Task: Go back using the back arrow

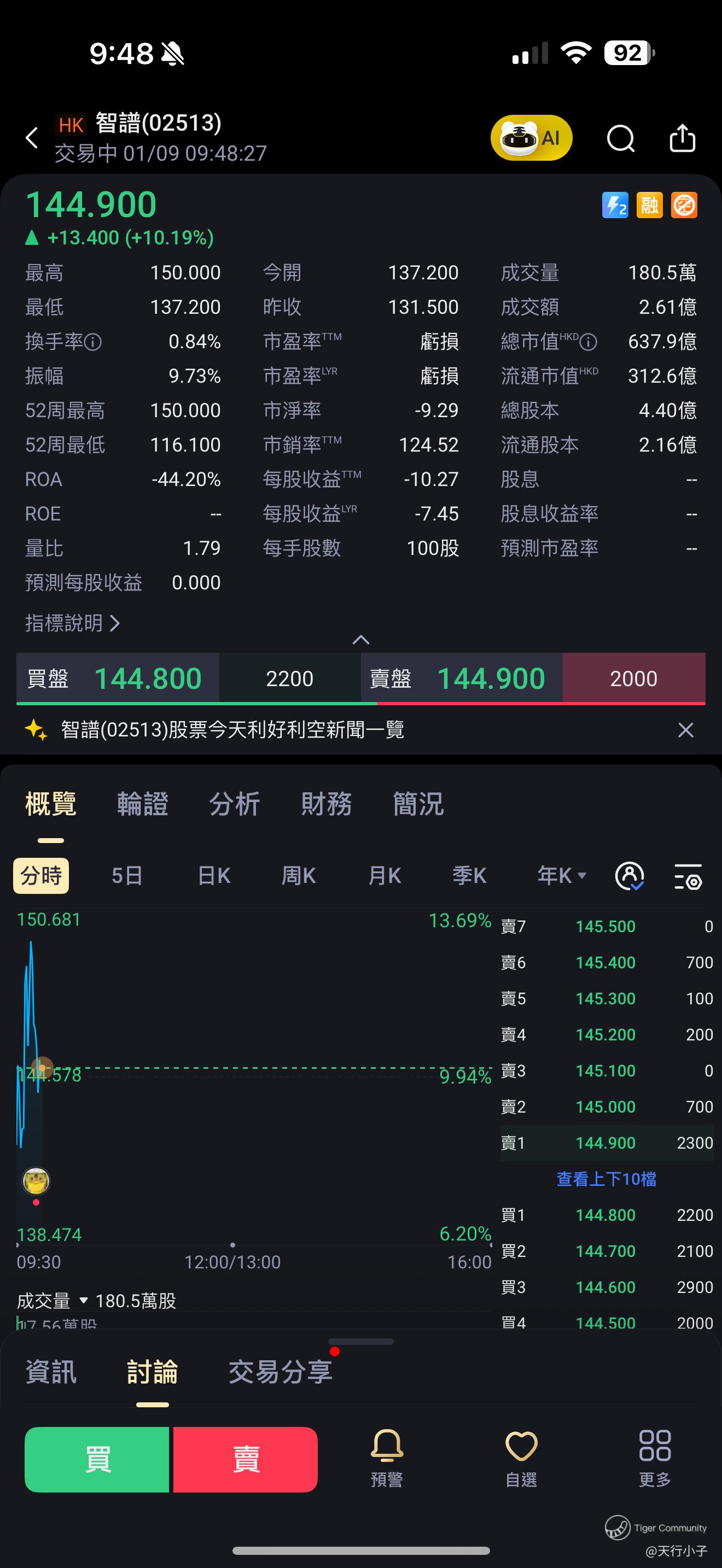Action: click(32, 138)
